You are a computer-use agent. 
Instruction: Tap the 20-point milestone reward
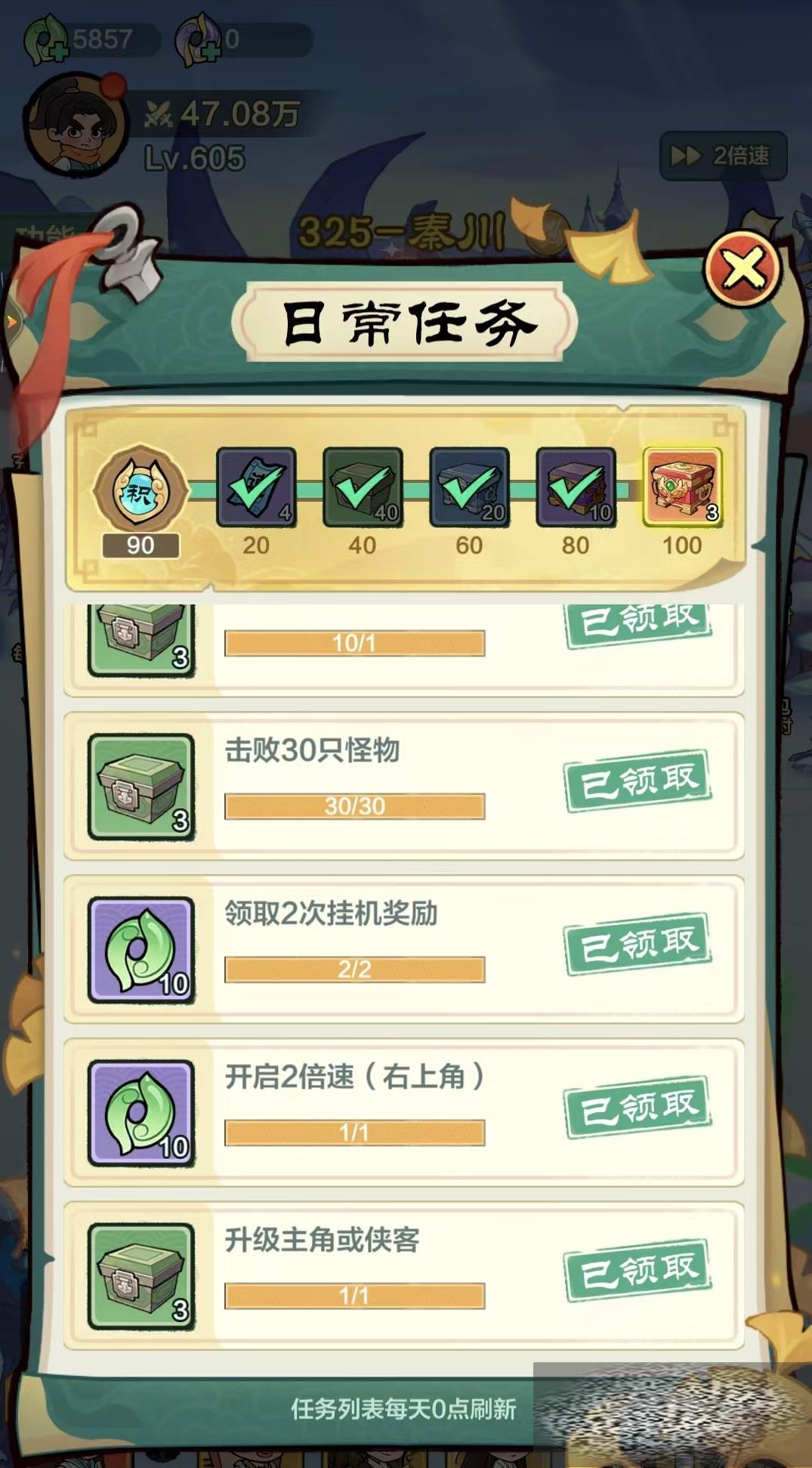click(x=256, y=487)
